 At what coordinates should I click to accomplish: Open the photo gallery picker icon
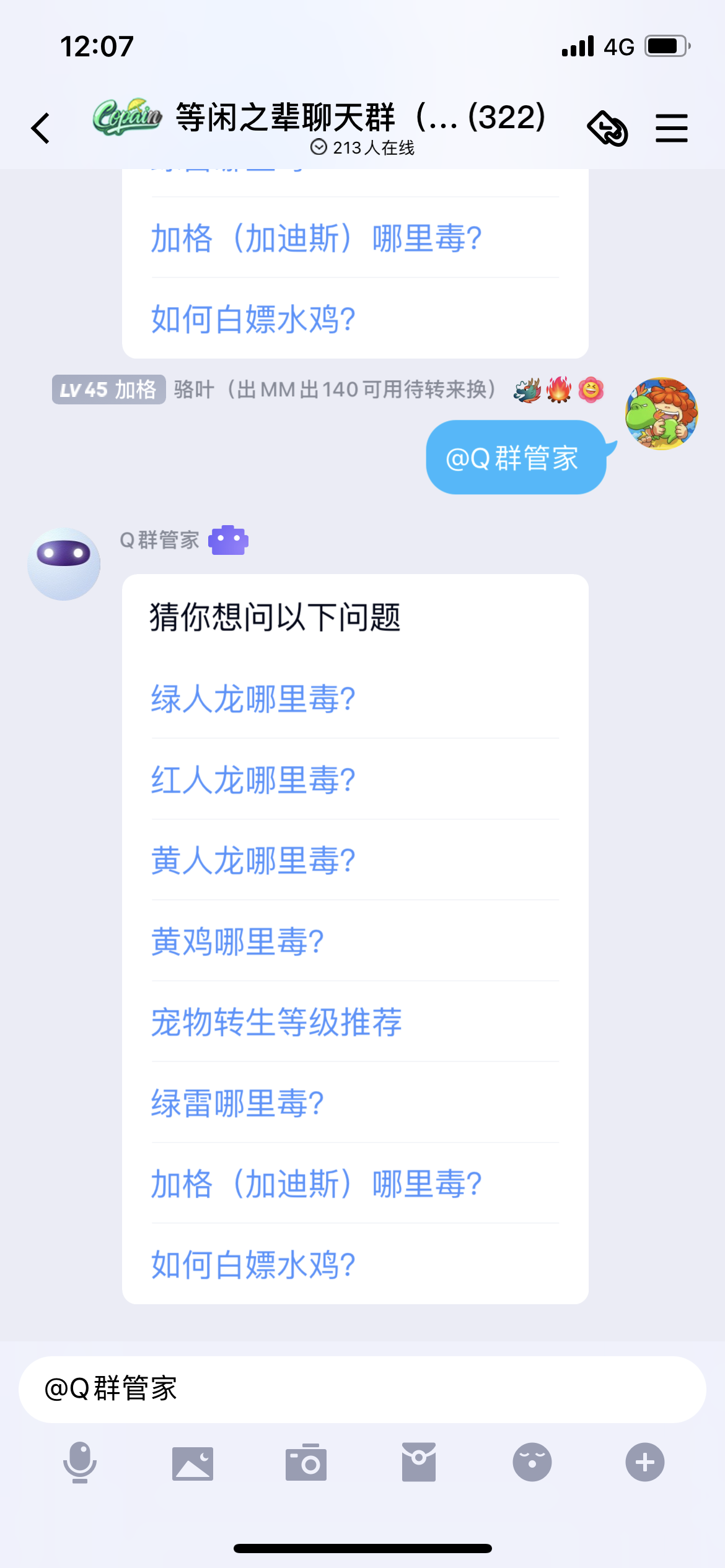pos(192,1462)
